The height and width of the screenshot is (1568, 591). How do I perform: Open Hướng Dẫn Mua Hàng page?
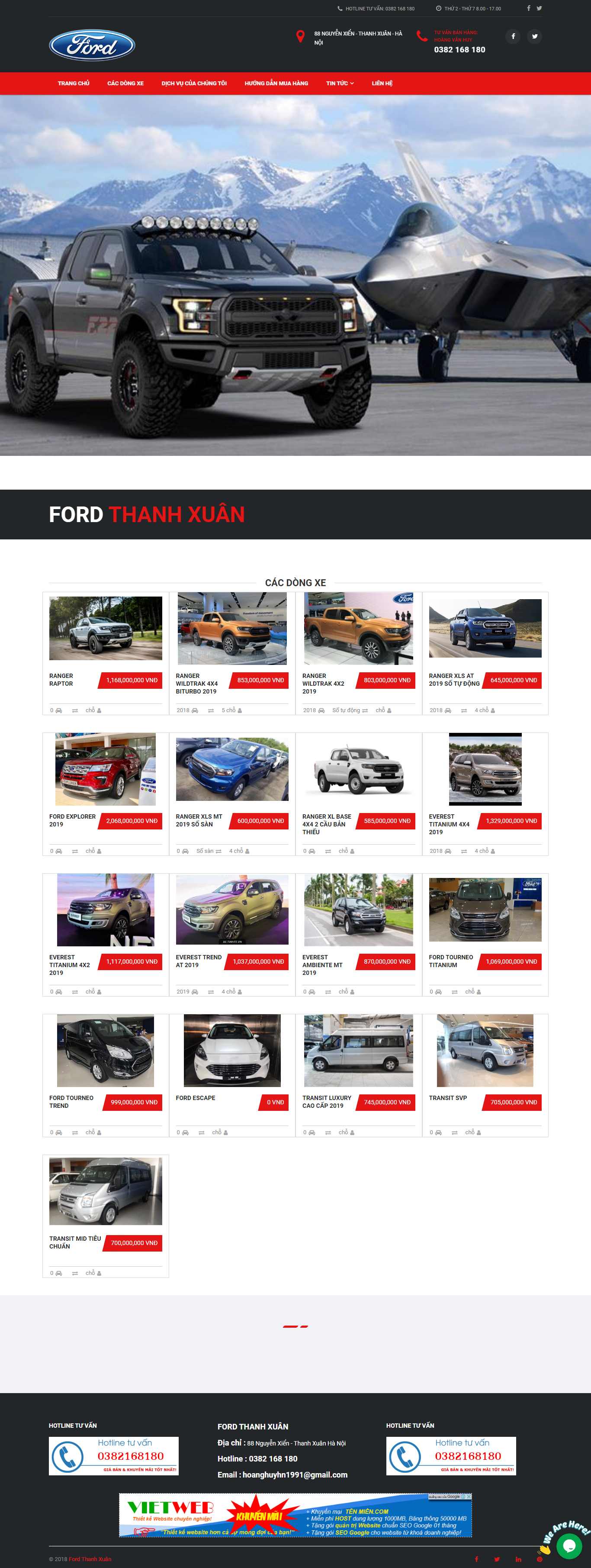click(x=276, y=84)
